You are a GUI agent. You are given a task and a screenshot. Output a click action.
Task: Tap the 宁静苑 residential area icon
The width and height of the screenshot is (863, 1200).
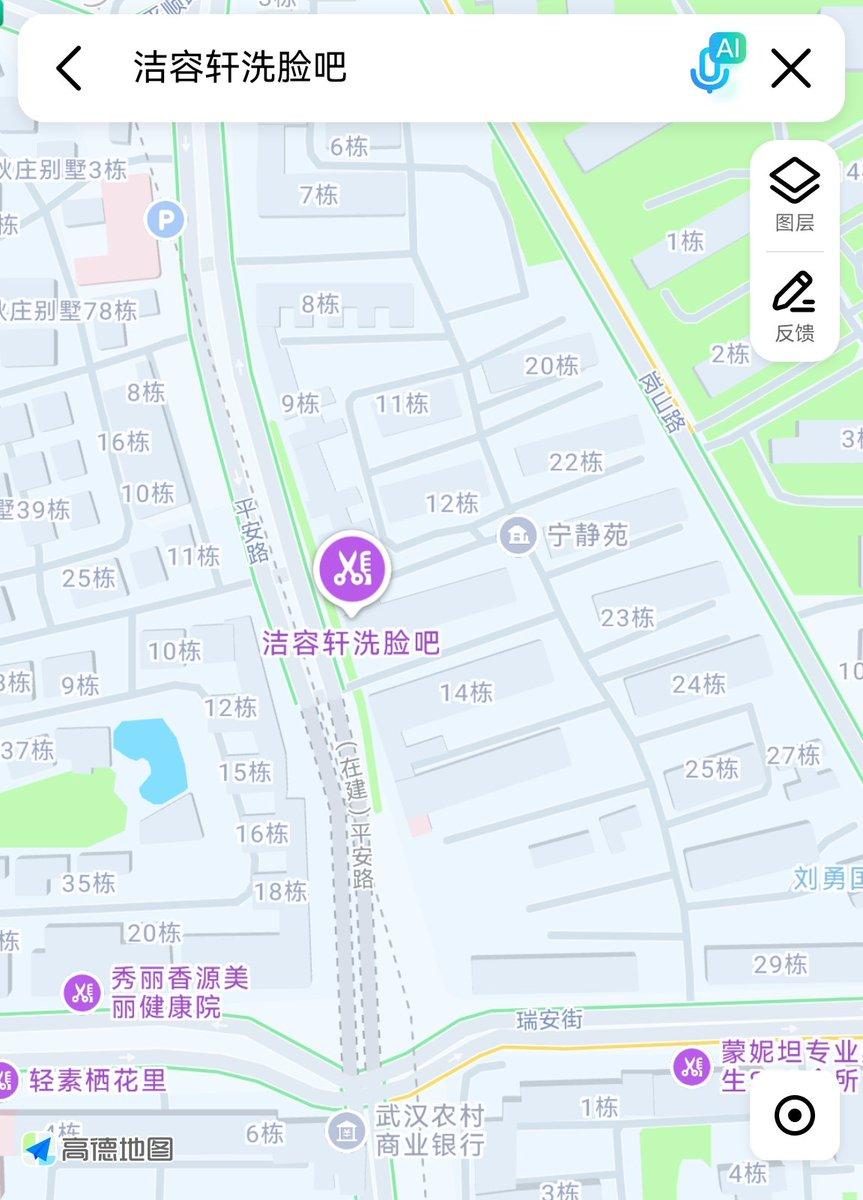pyautogui.click(x=519, y=535)
